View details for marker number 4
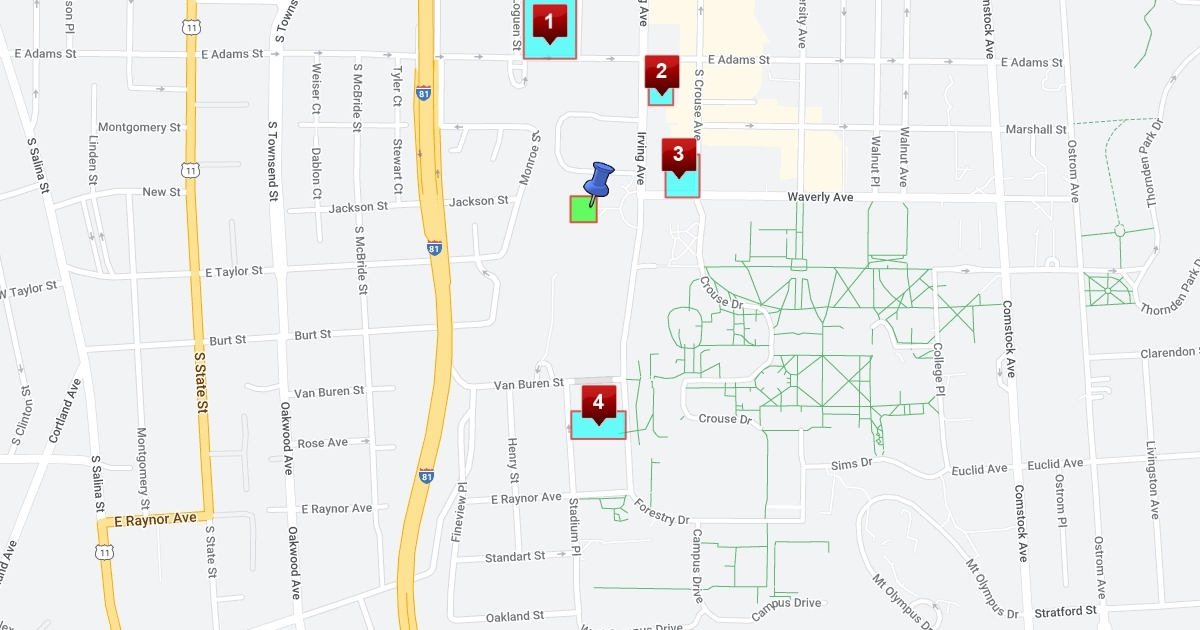The width and height of the screenshot is (1200, 630). tap(599, 404)
